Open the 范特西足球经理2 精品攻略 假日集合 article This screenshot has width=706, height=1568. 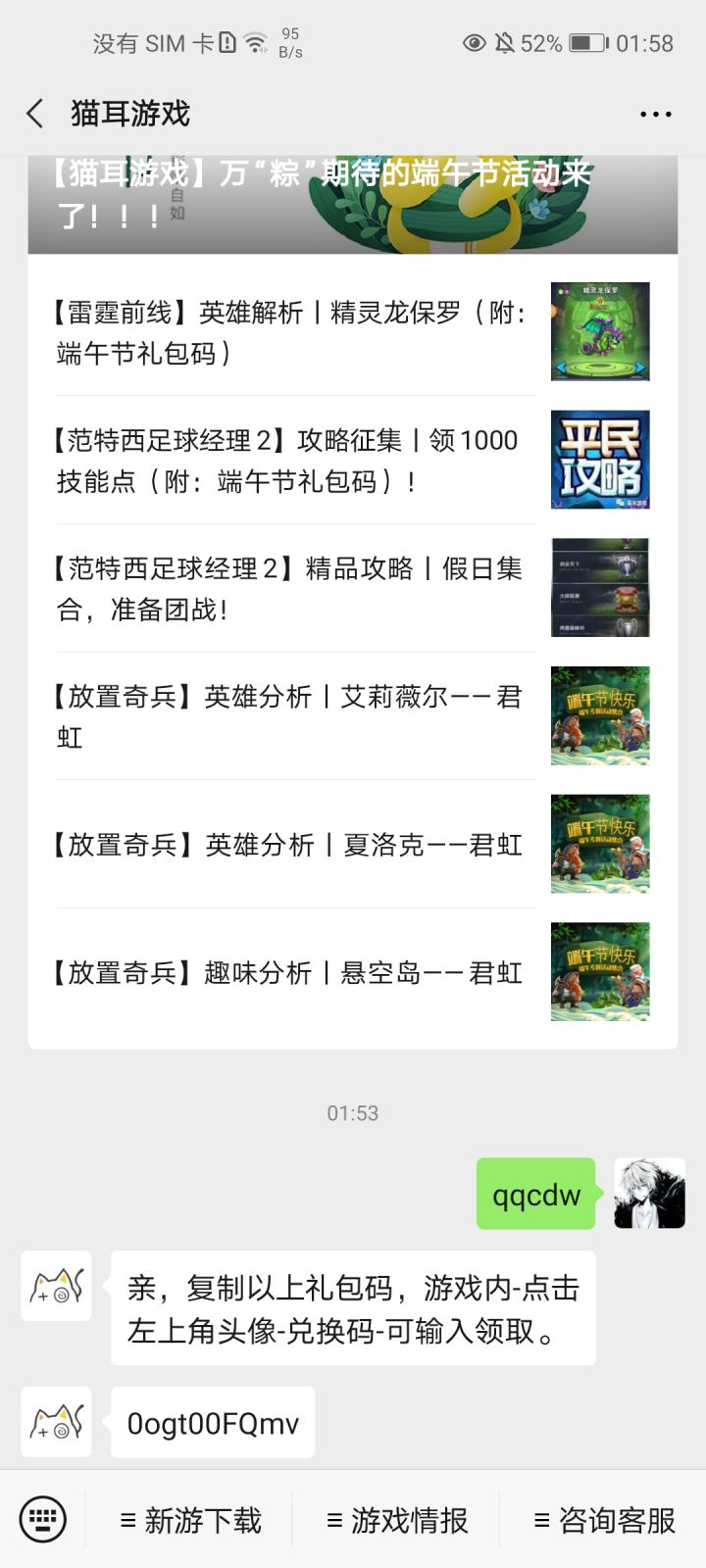353,588
